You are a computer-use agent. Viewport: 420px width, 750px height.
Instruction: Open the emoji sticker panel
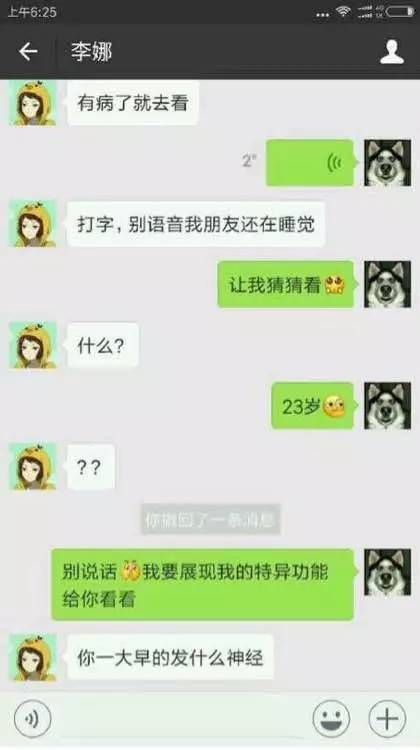pos(331,718)
